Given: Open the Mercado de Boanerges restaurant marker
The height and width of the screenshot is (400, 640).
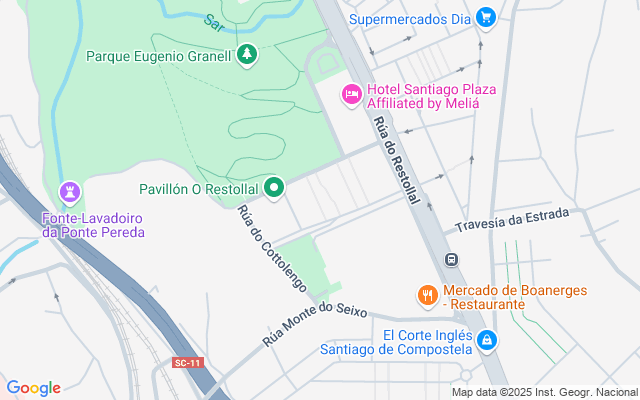Looking at the screenshot, I should click(426, 295).
